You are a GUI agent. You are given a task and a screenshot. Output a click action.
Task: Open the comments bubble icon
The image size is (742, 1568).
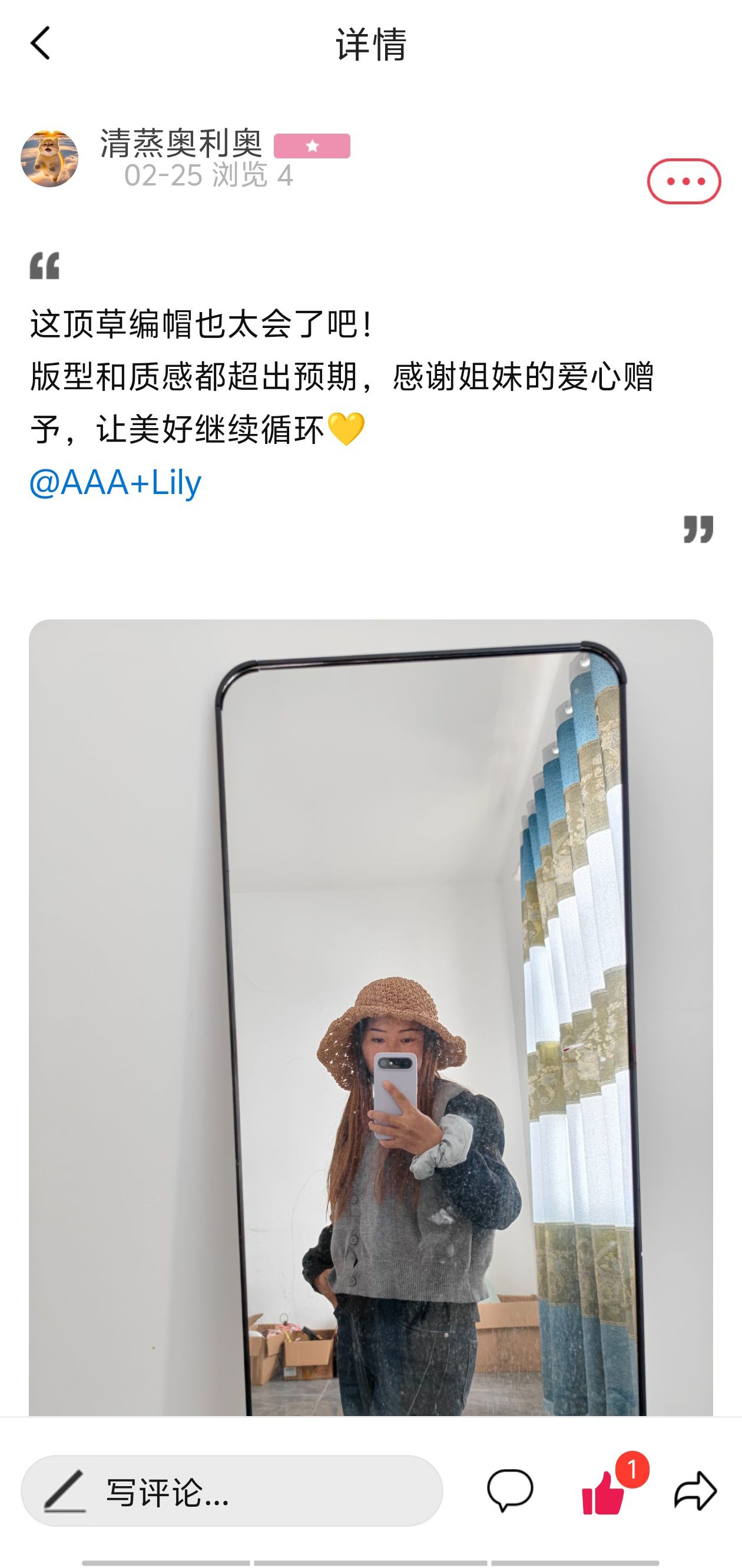pos(509,1491)
